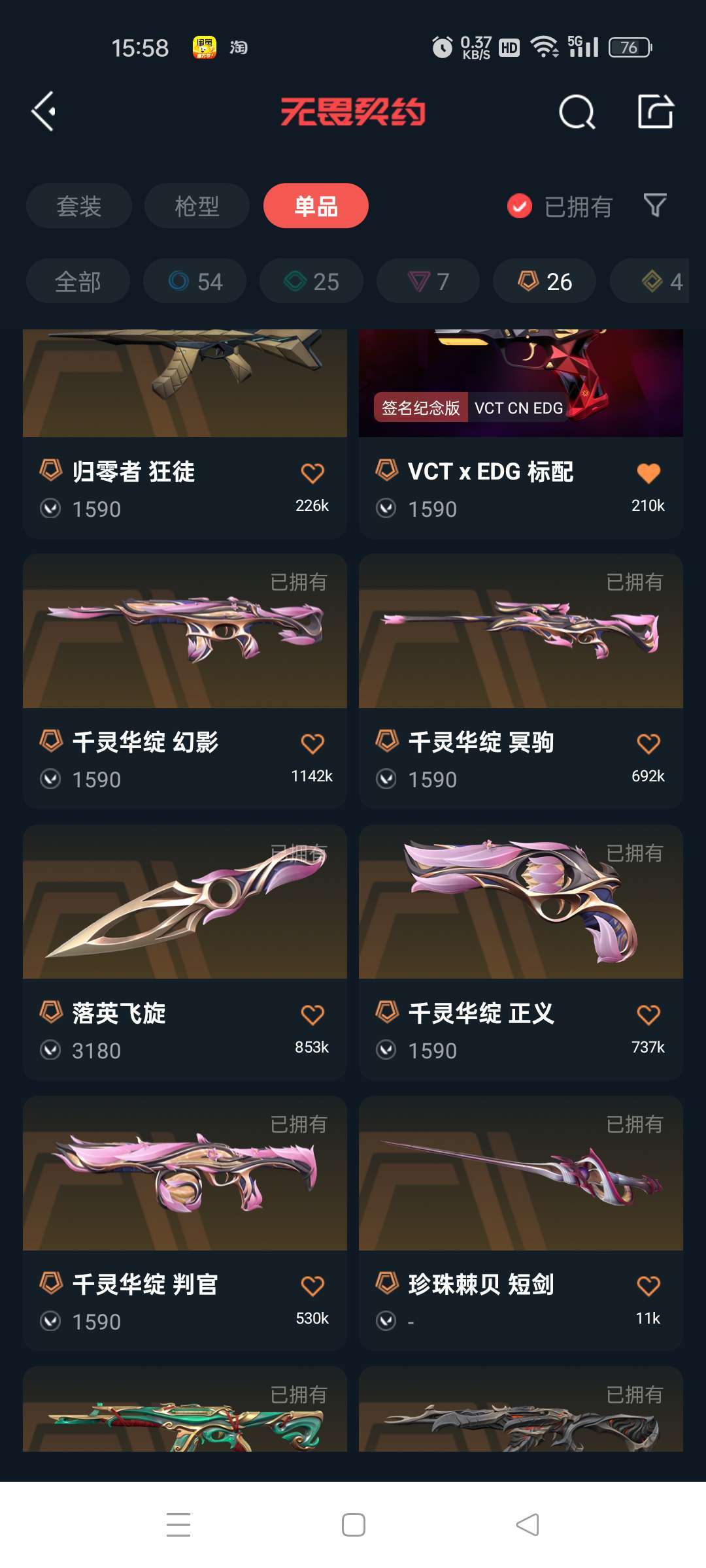Like the 归零者 狂徒 skin
The image size is (706, 1568).
pyautogui.click(x=312, y=473)
